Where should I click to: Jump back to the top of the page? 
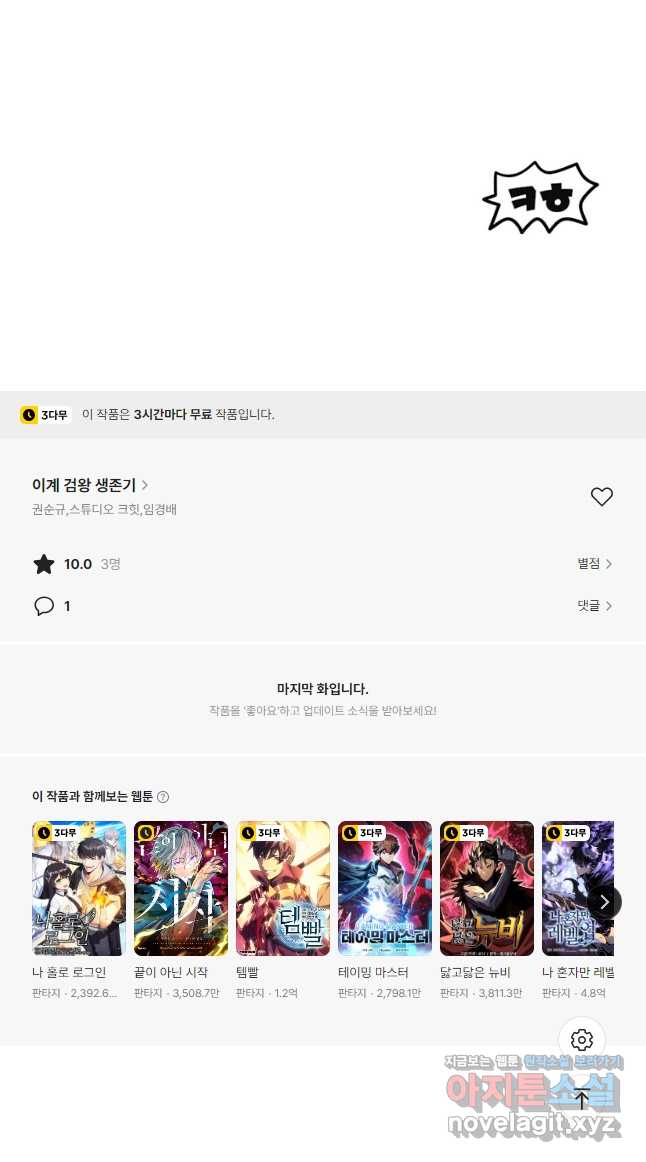point(582,1099)
